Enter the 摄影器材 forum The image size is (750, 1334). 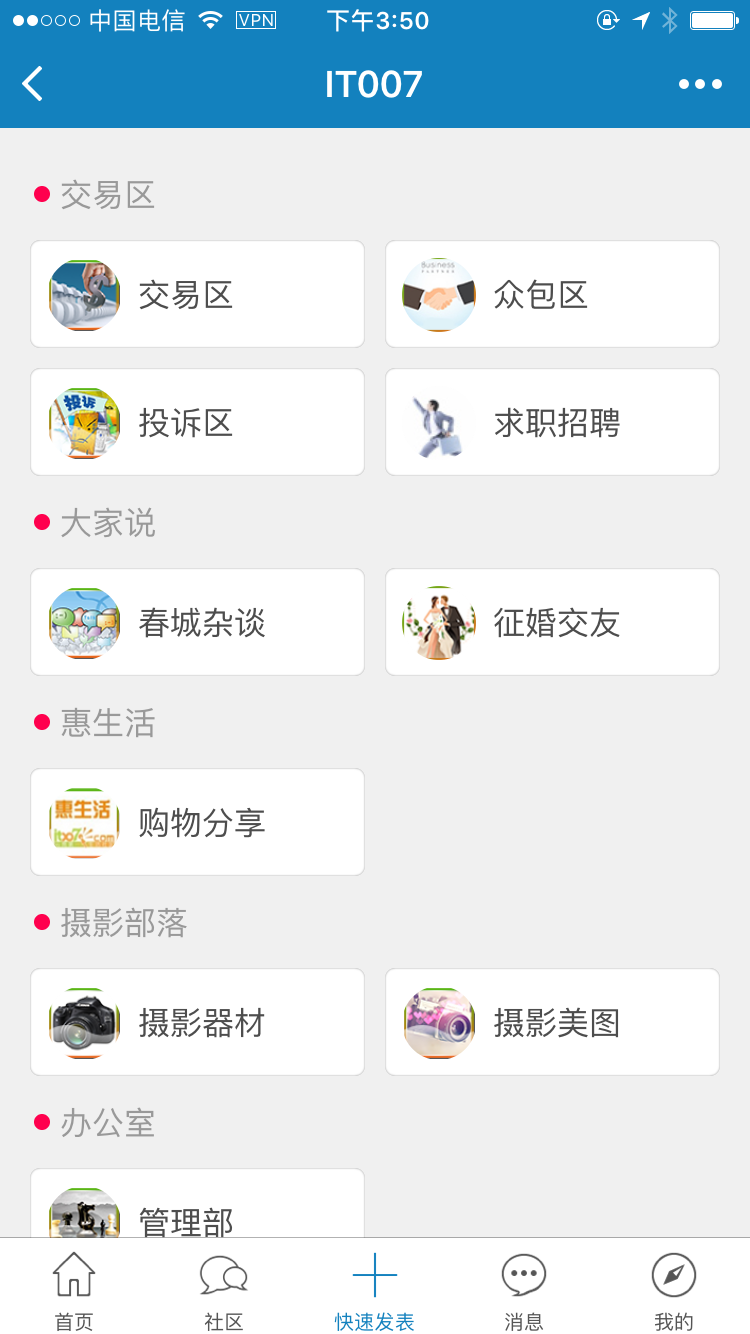(x=197, y=1022)
